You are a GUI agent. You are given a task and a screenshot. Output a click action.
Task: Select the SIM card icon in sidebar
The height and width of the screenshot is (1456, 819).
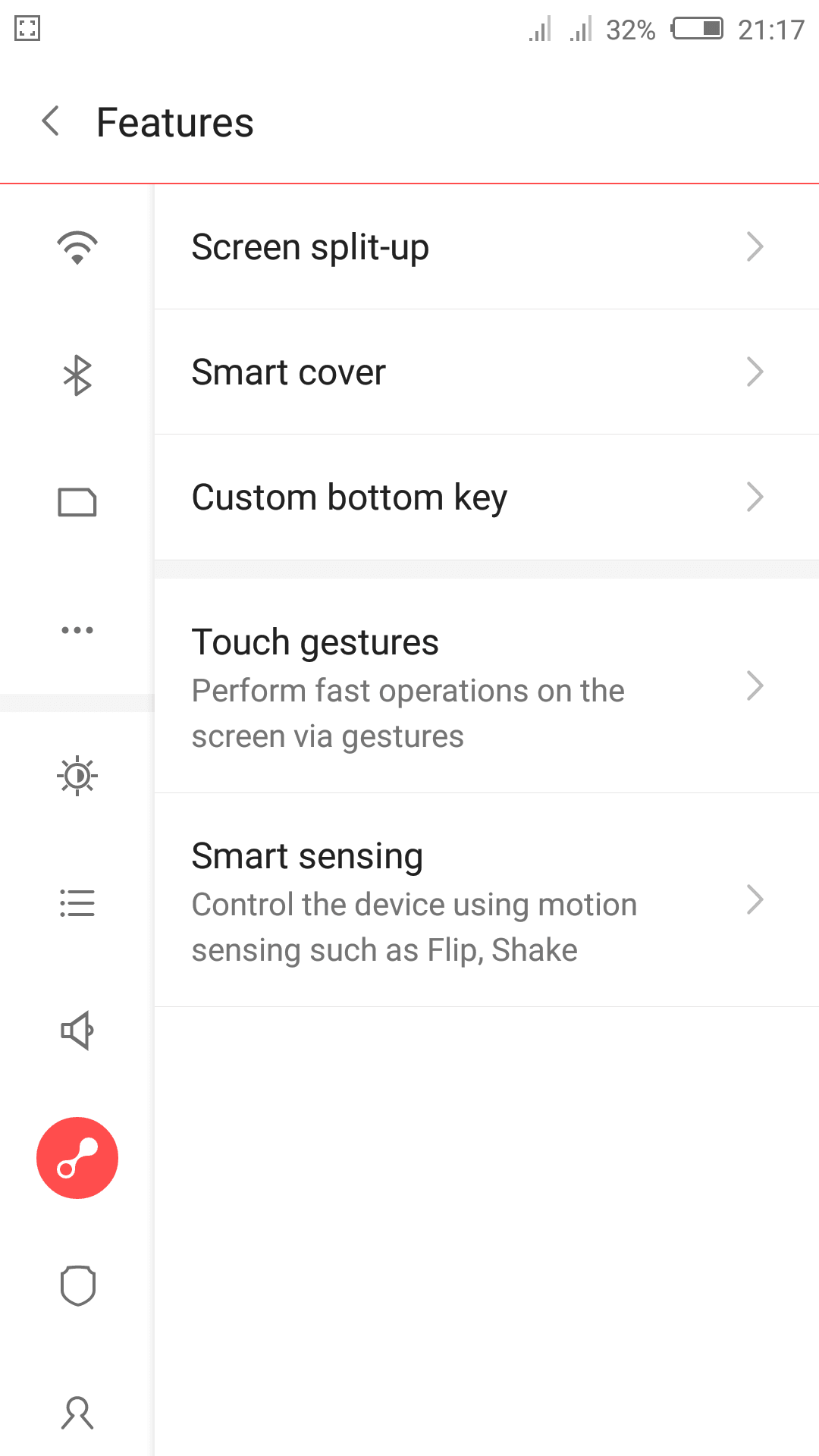77,502
